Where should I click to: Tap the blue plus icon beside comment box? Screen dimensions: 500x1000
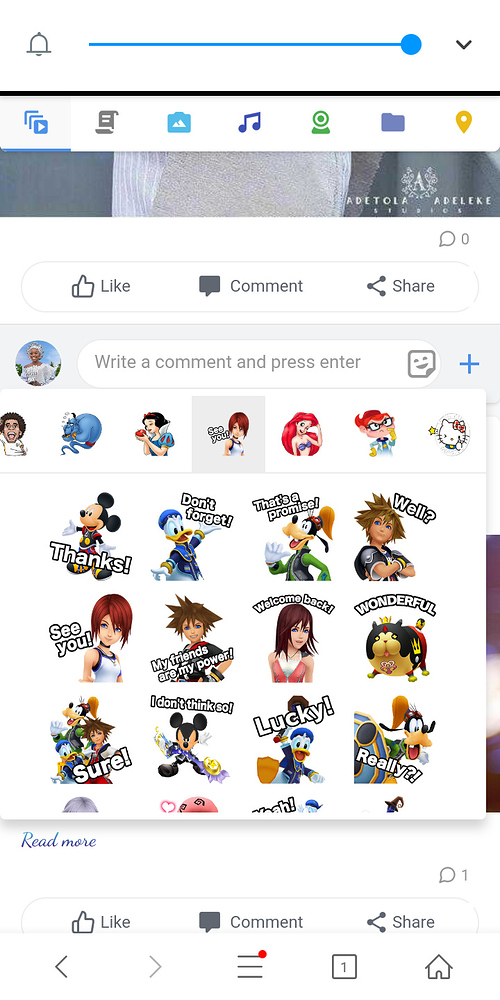(469, 364)
